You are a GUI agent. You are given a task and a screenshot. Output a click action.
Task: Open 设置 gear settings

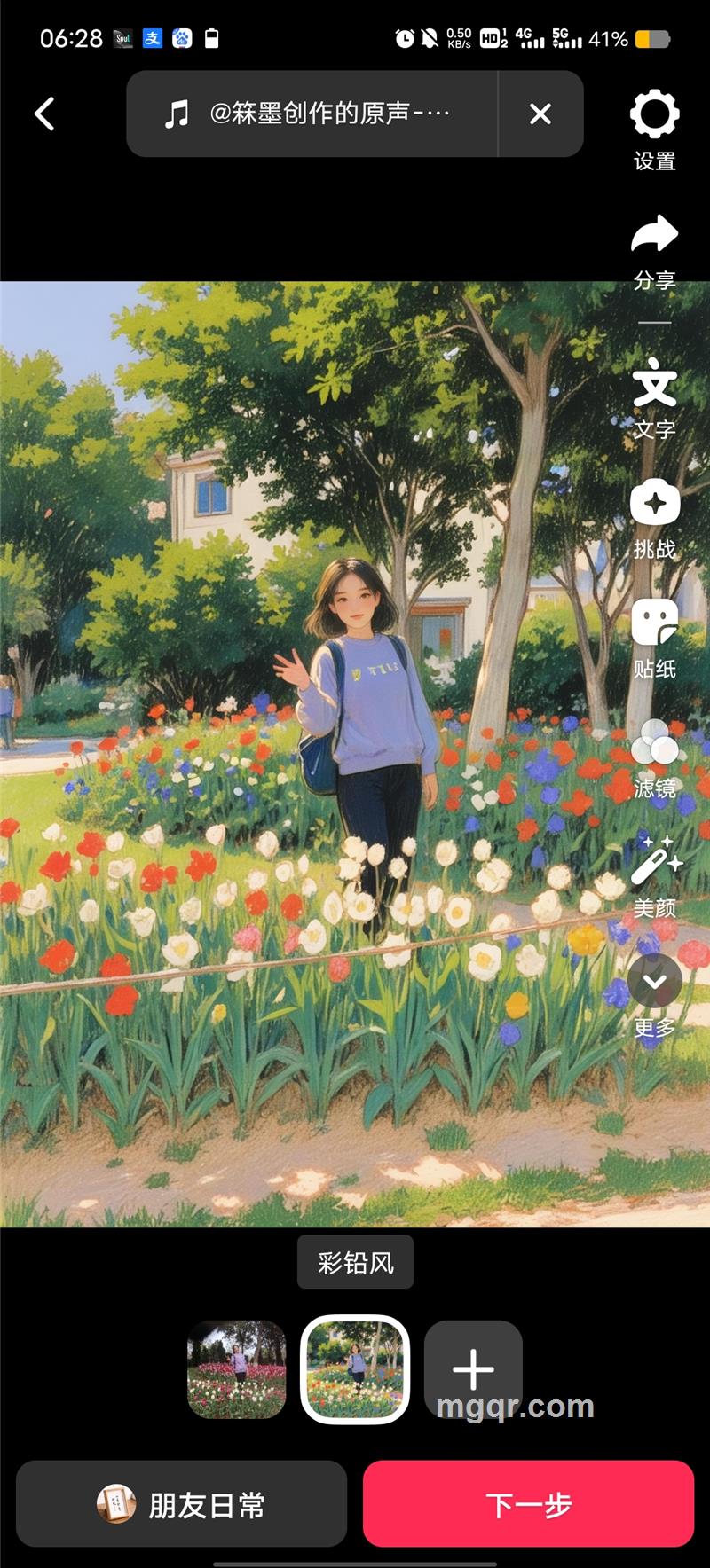point(655,130)
